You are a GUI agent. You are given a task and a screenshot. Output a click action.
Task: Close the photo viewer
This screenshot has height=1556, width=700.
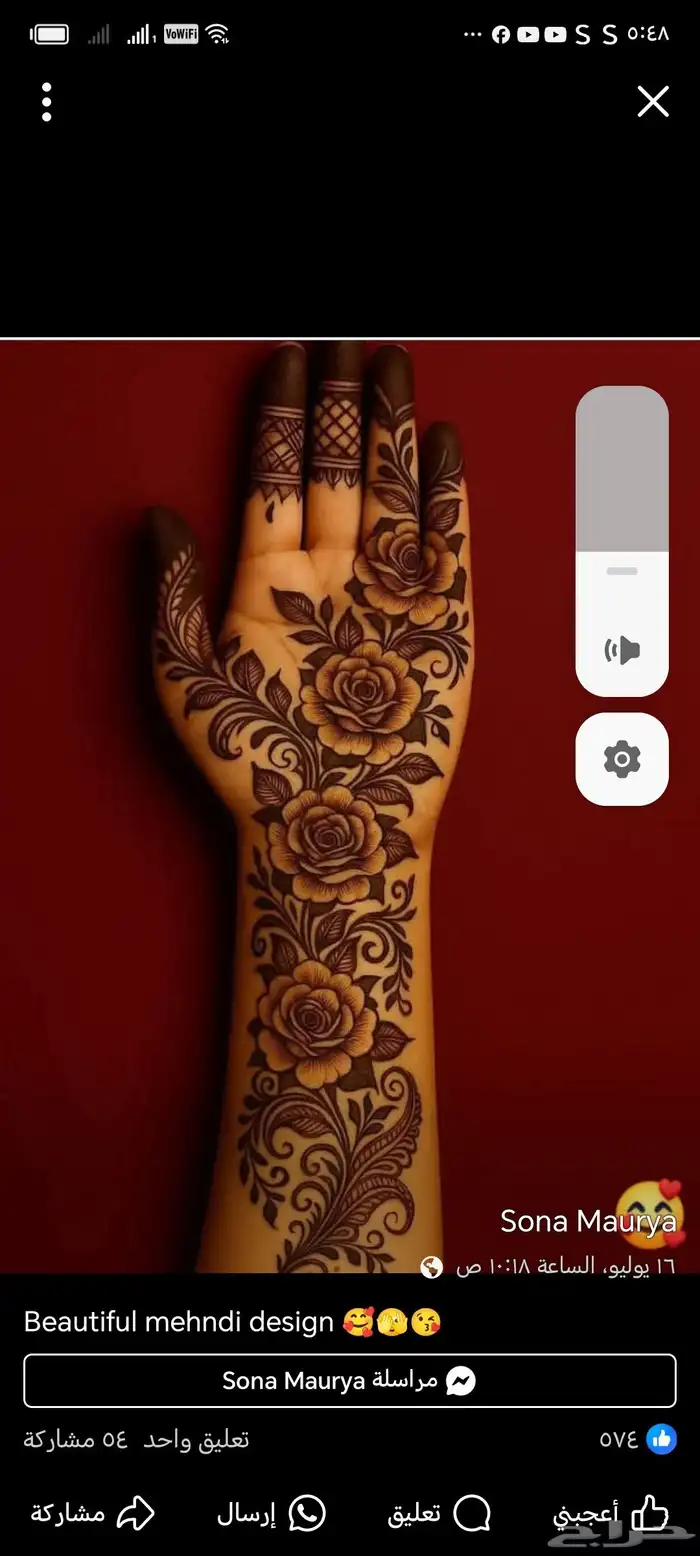(x=653, y=101)
